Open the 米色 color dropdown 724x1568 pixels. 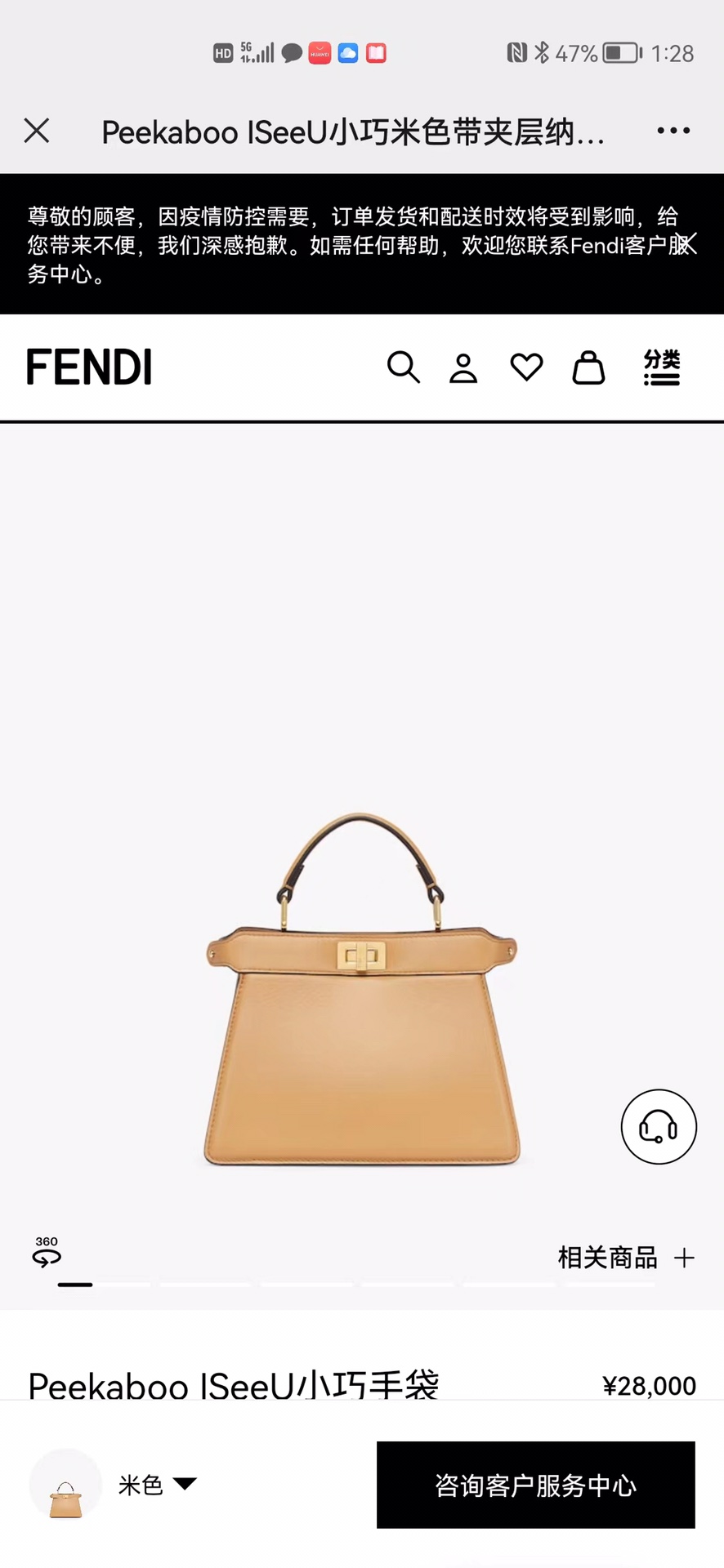click(157, 1484)
